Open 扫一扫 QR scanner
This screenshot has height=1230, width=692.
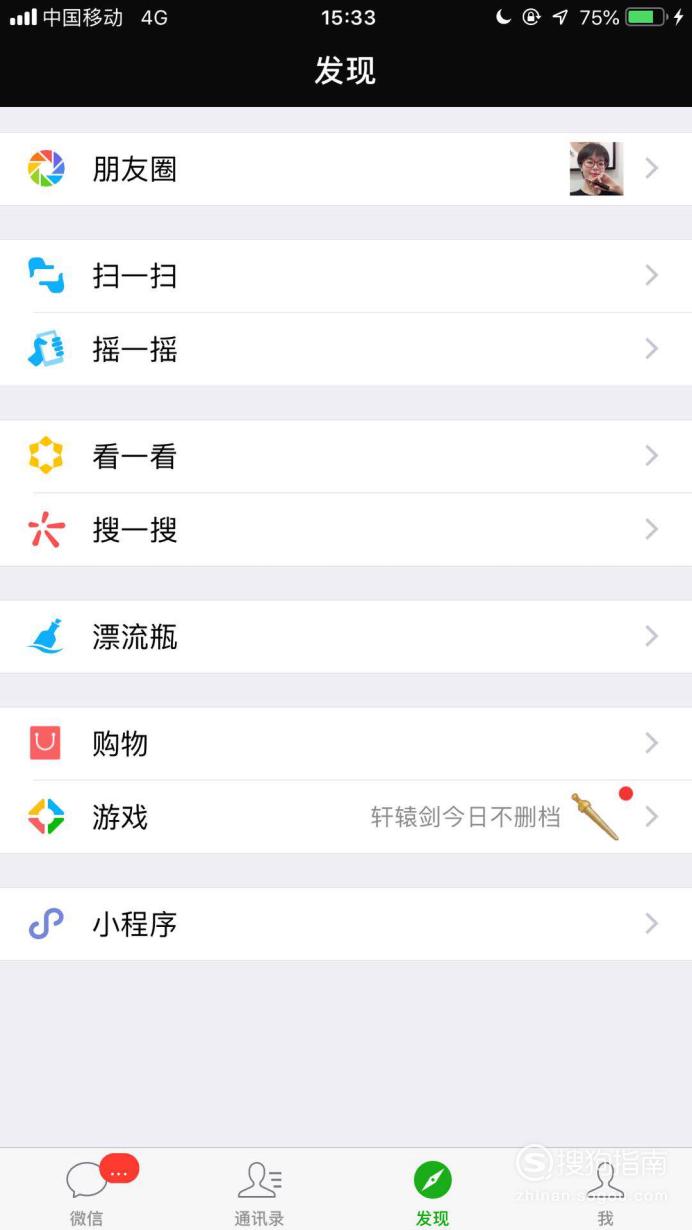(346, 276)
